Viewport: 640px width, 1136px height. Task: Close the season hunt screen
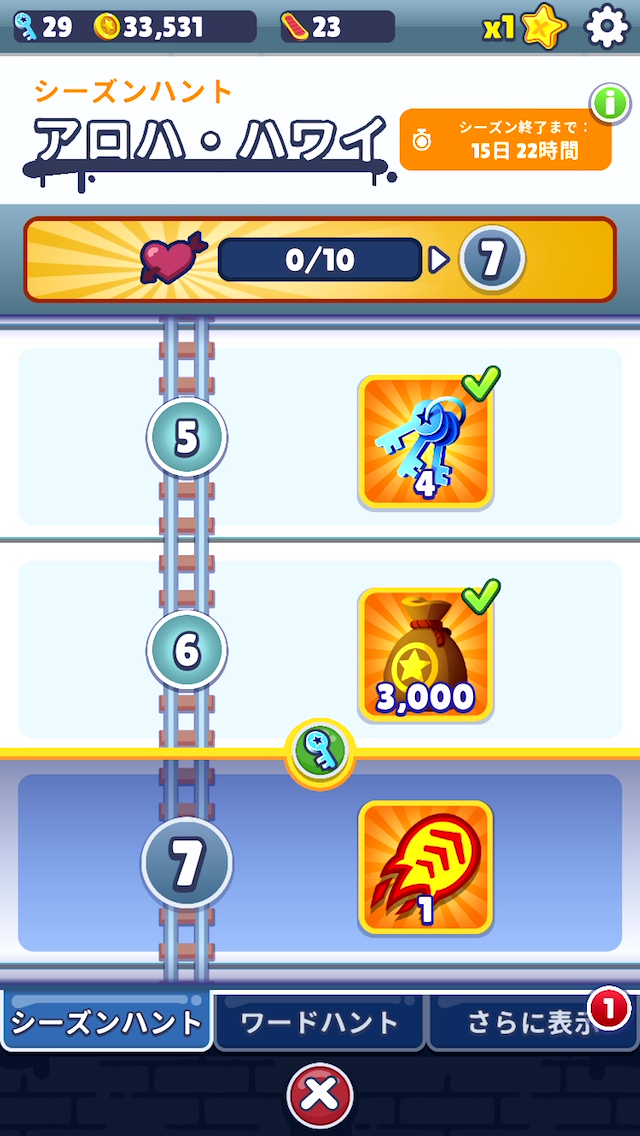320,1096
